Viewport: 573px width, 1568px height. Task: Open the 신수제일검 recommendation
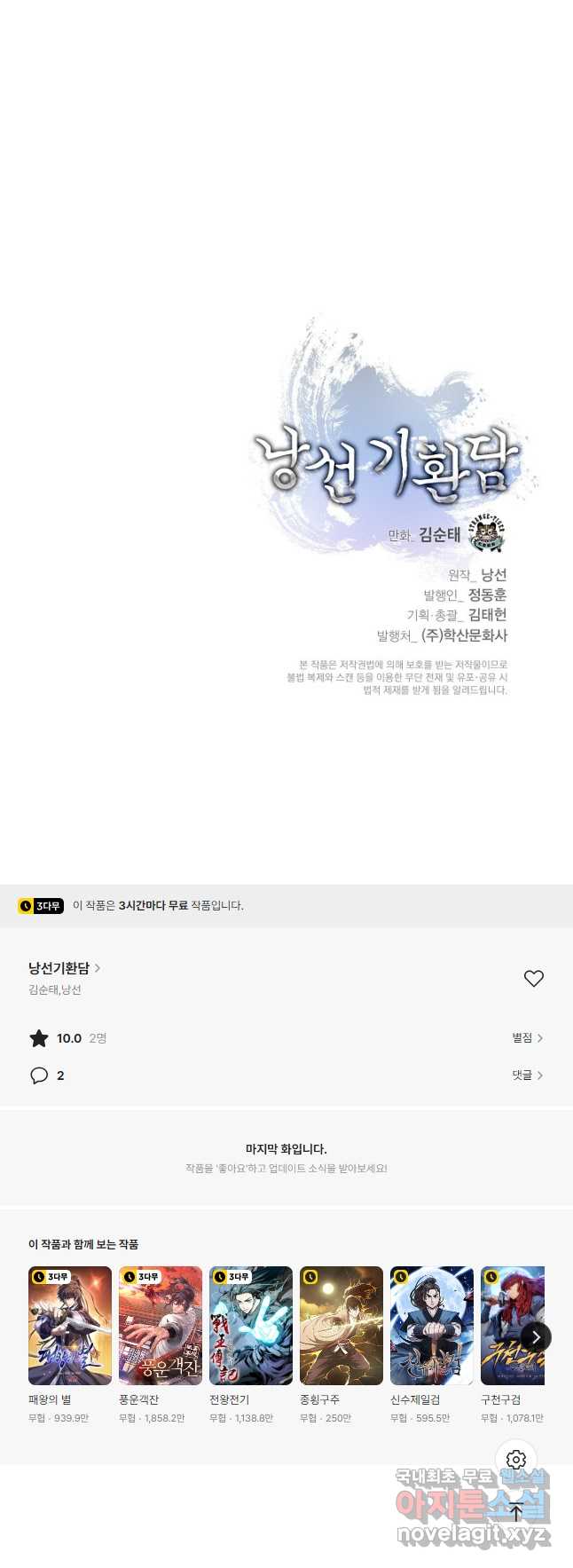(432, 1325)
